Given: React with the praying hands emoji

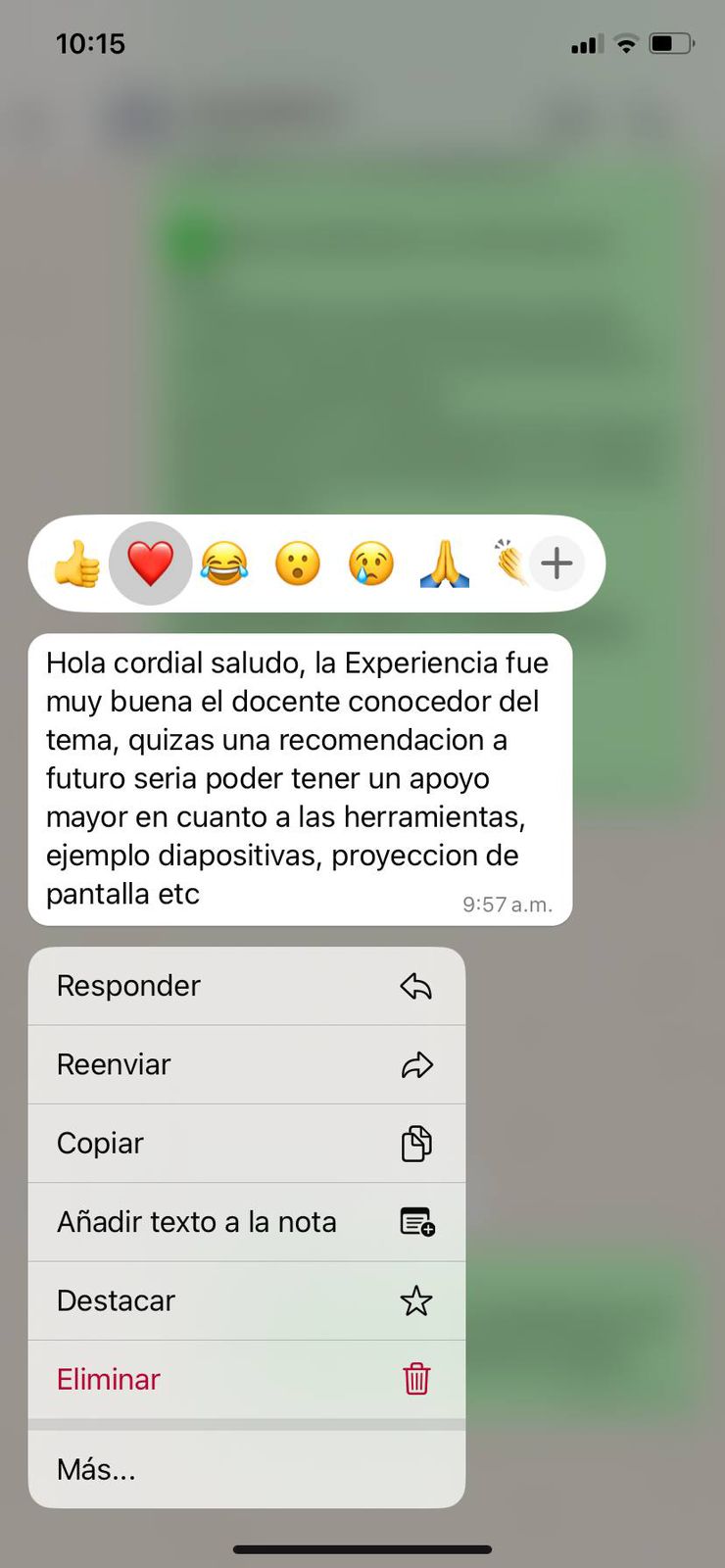Looking at the screenshot, I should pos(445,564).
